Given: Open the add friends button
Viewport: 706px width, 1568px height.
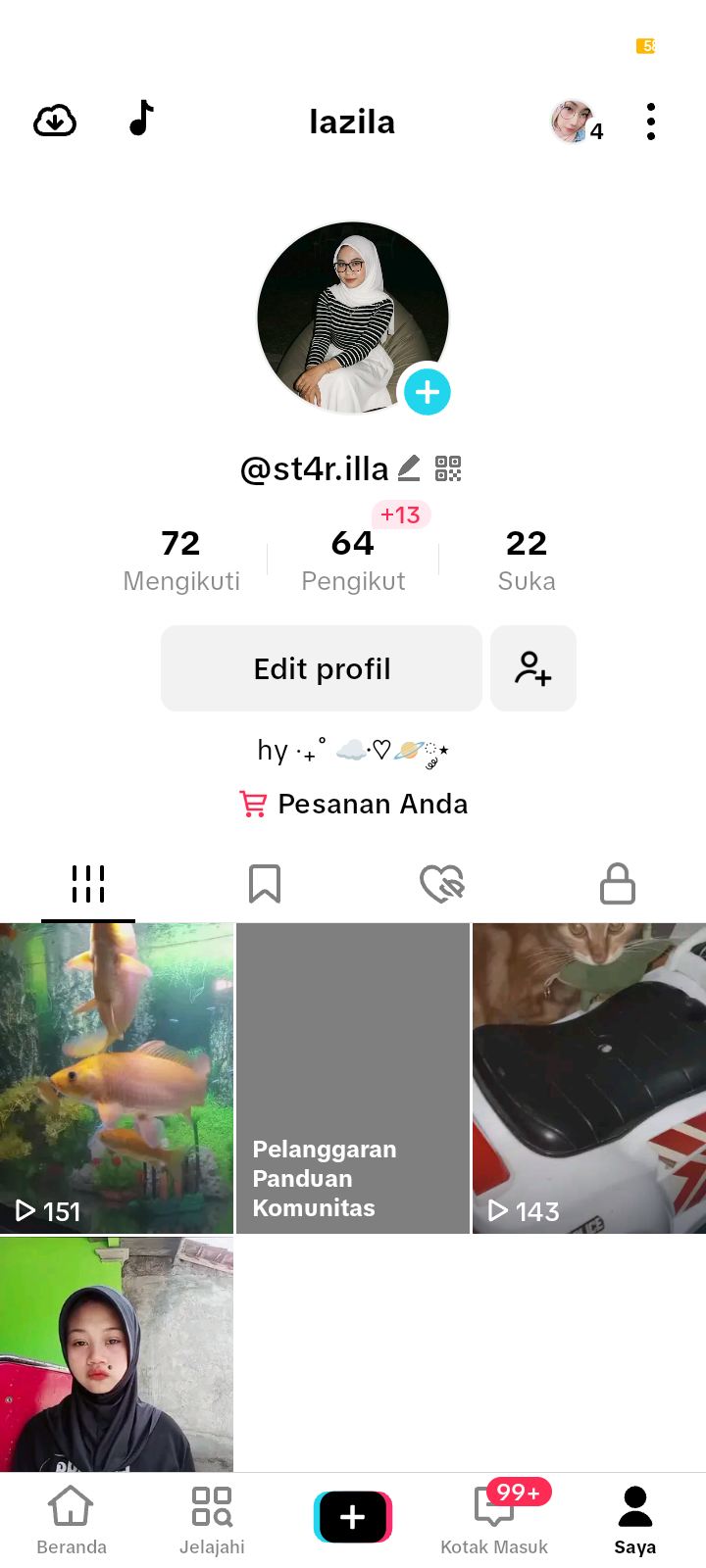Looking at the screenshot, I should tap(533, 668).
